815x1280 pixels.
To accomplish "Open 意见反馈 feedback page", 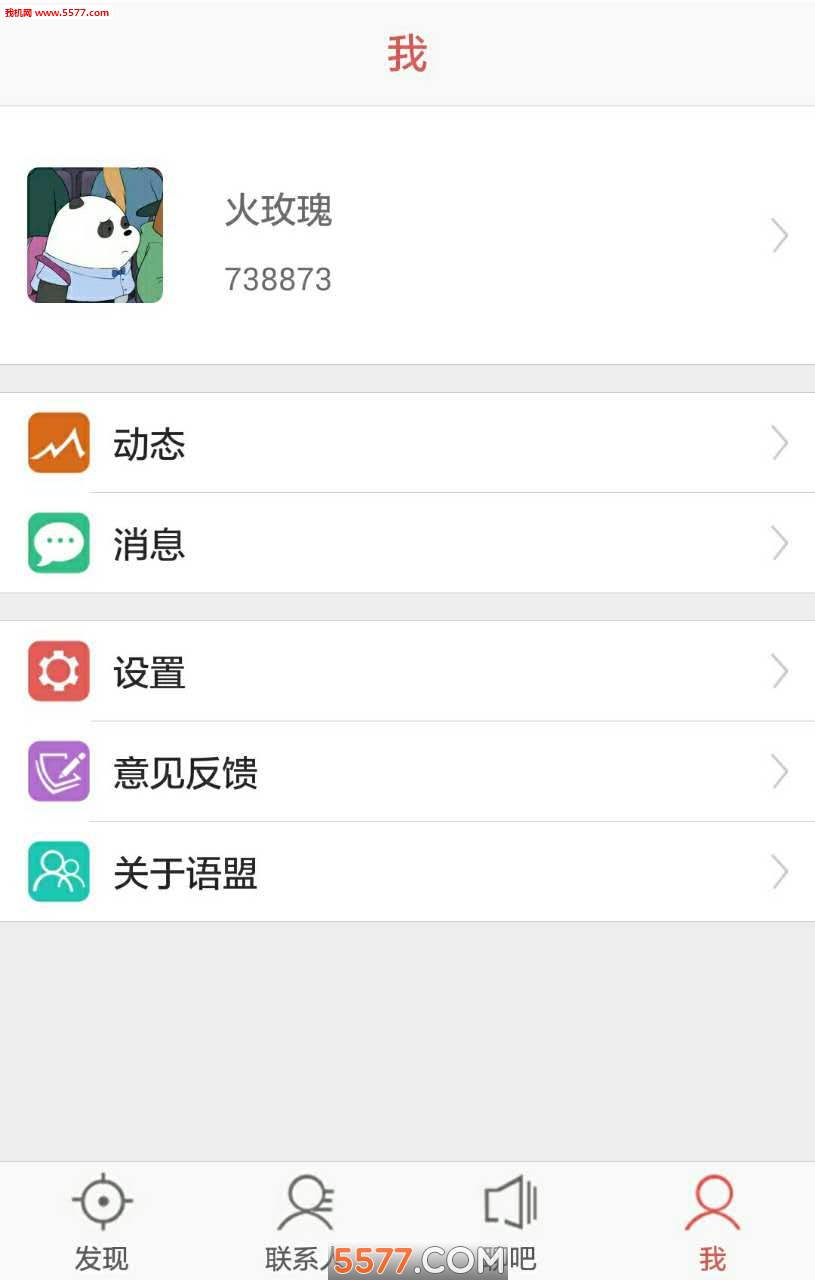I will [407, 772].
